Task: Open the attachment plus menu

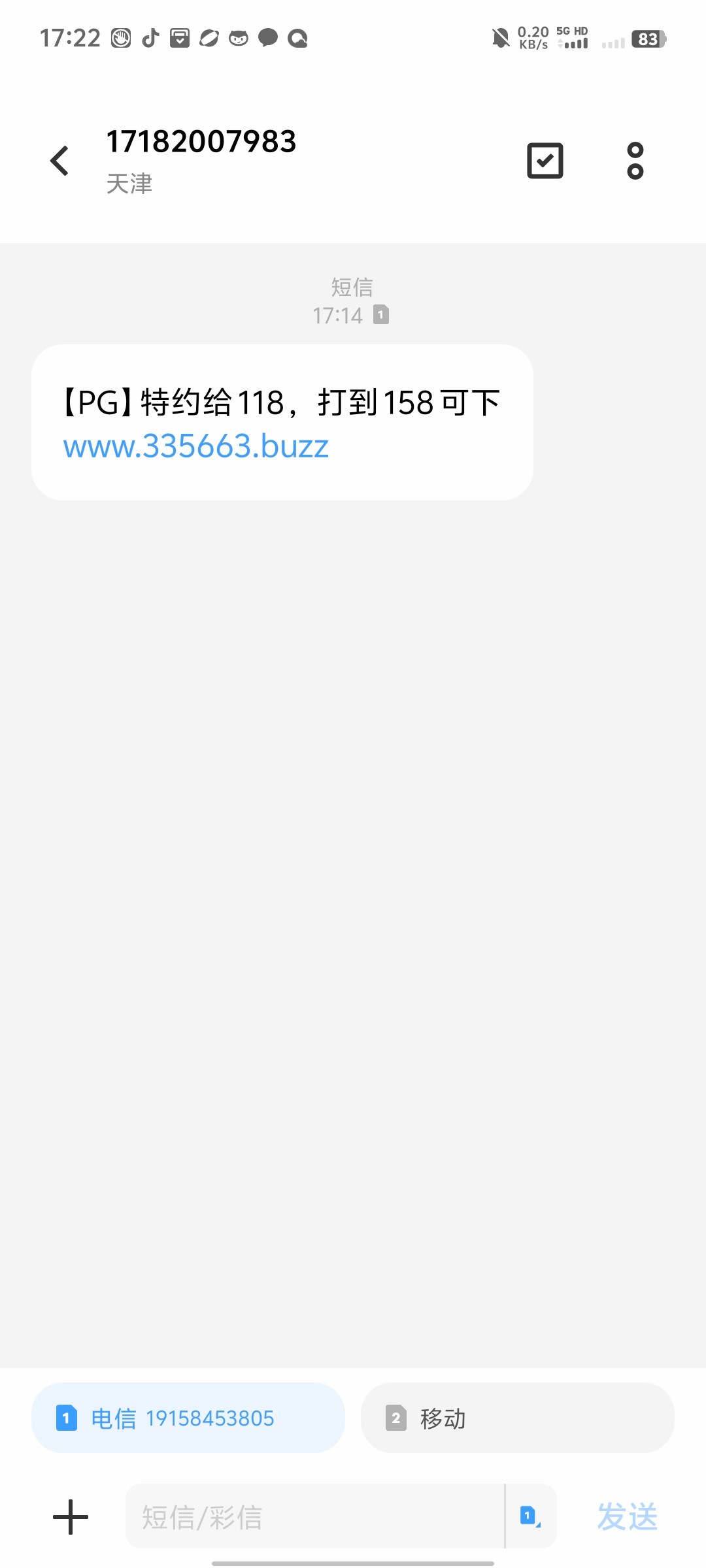Action: pyautogui.click(x=71, y=1516)
